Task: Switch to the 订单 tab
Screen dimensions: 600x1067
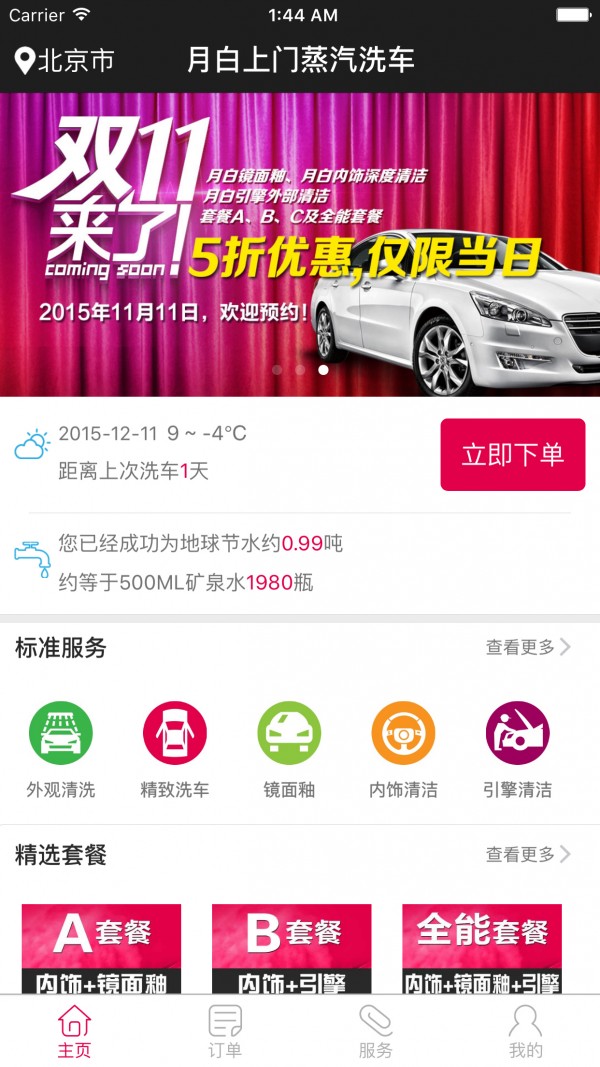Action: point(225,1031)
